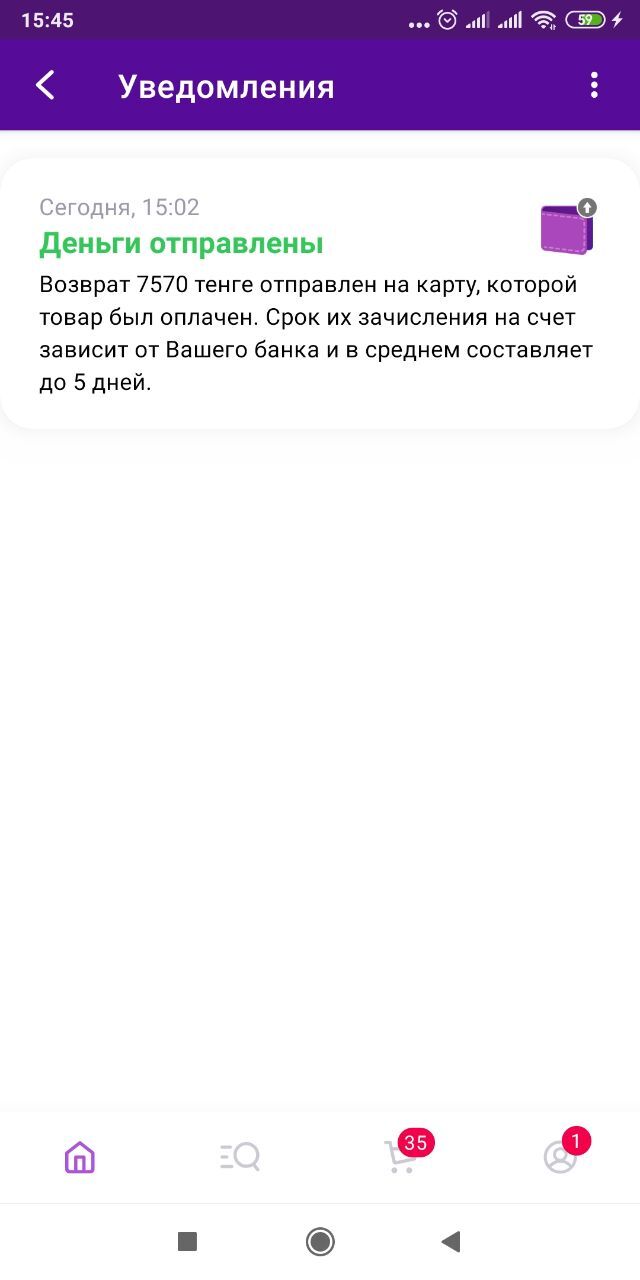
Task: Open the shopping cart with 35 items
Action: [x=401, y=1157]
